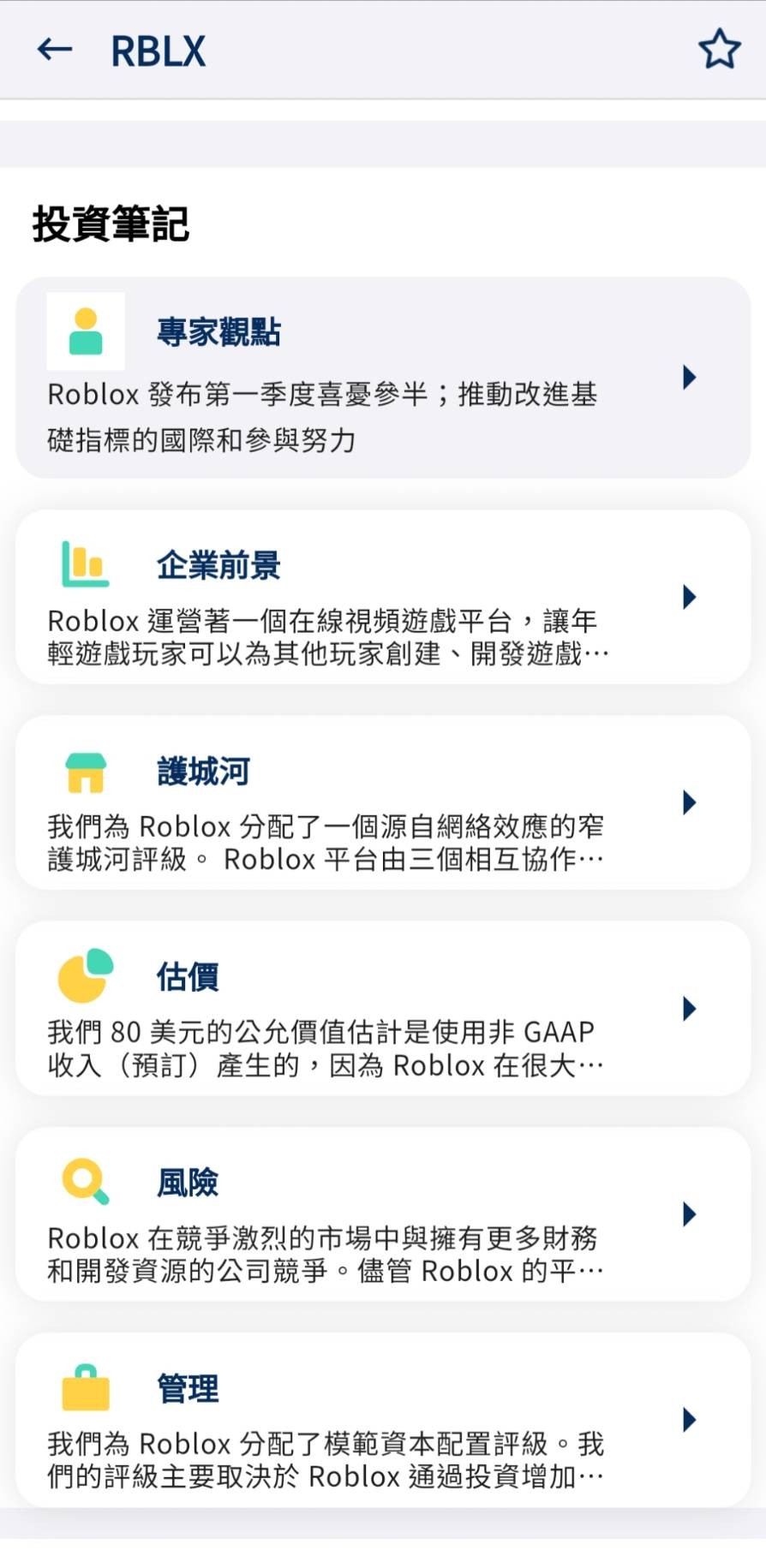Expand the 專家觀點 card with its chevron
766x1568 pixels.
point(689,379)
